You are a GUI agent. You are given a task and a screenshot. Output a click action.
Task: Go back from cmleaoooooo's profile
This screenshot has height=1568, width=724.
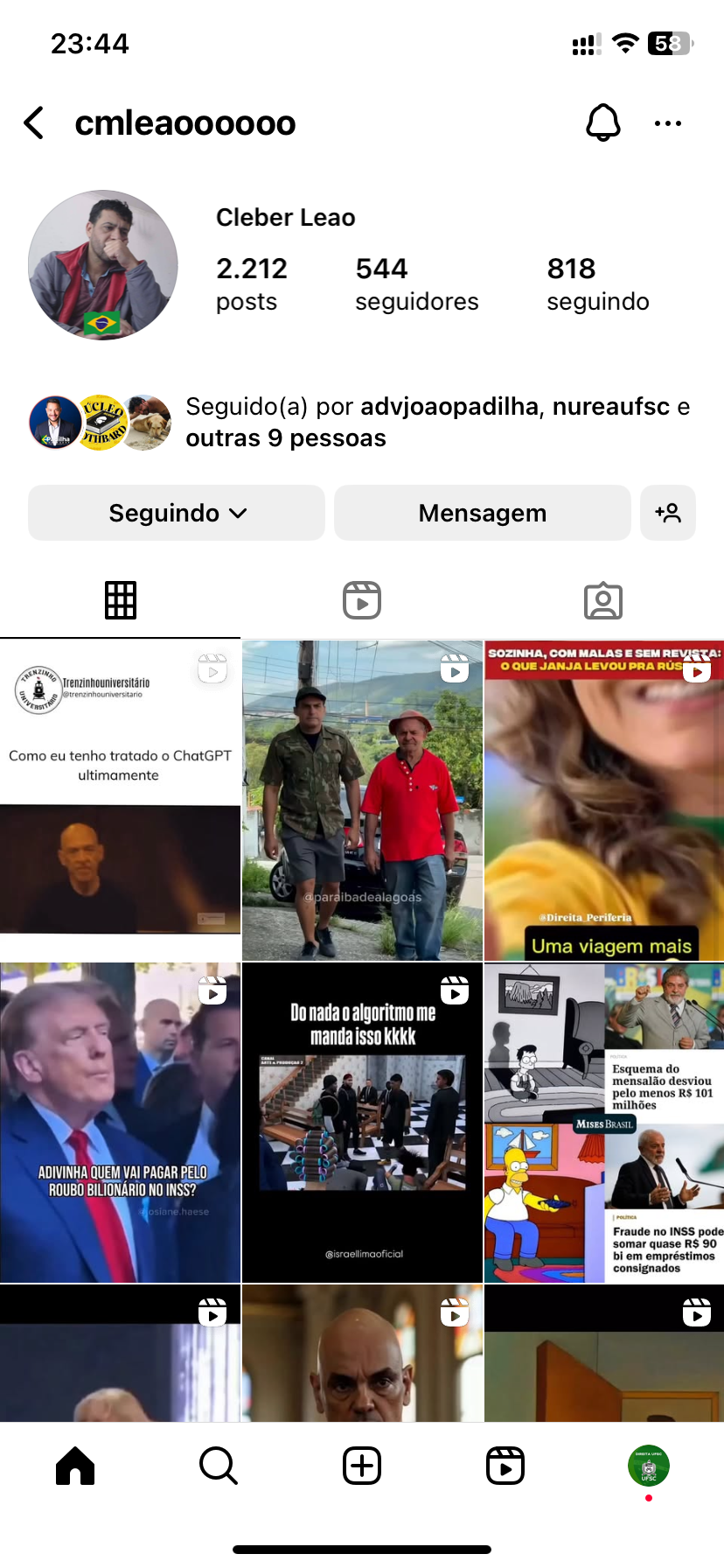[34, 123]
